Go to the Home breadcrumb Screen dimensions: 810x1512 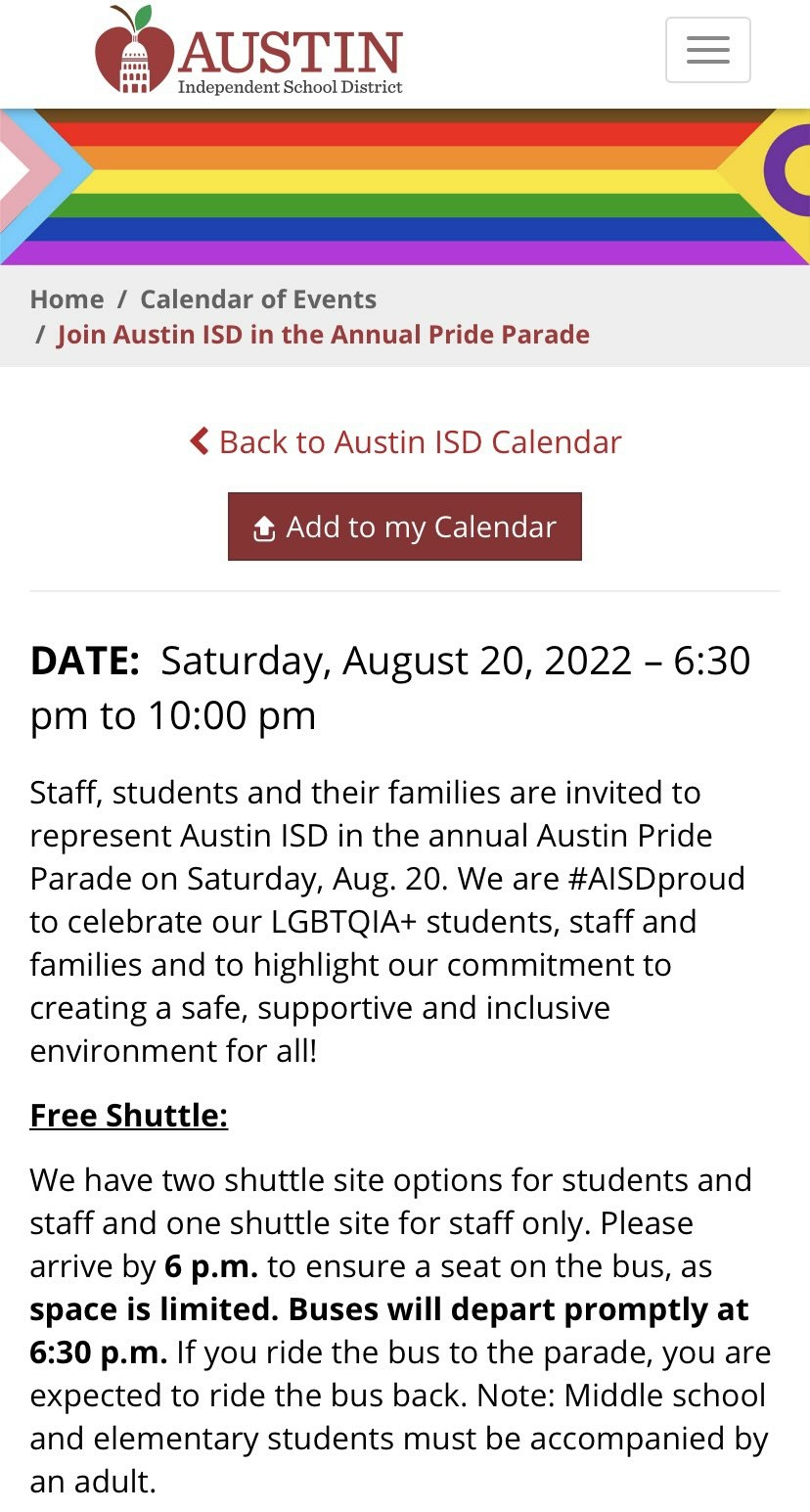67,299
